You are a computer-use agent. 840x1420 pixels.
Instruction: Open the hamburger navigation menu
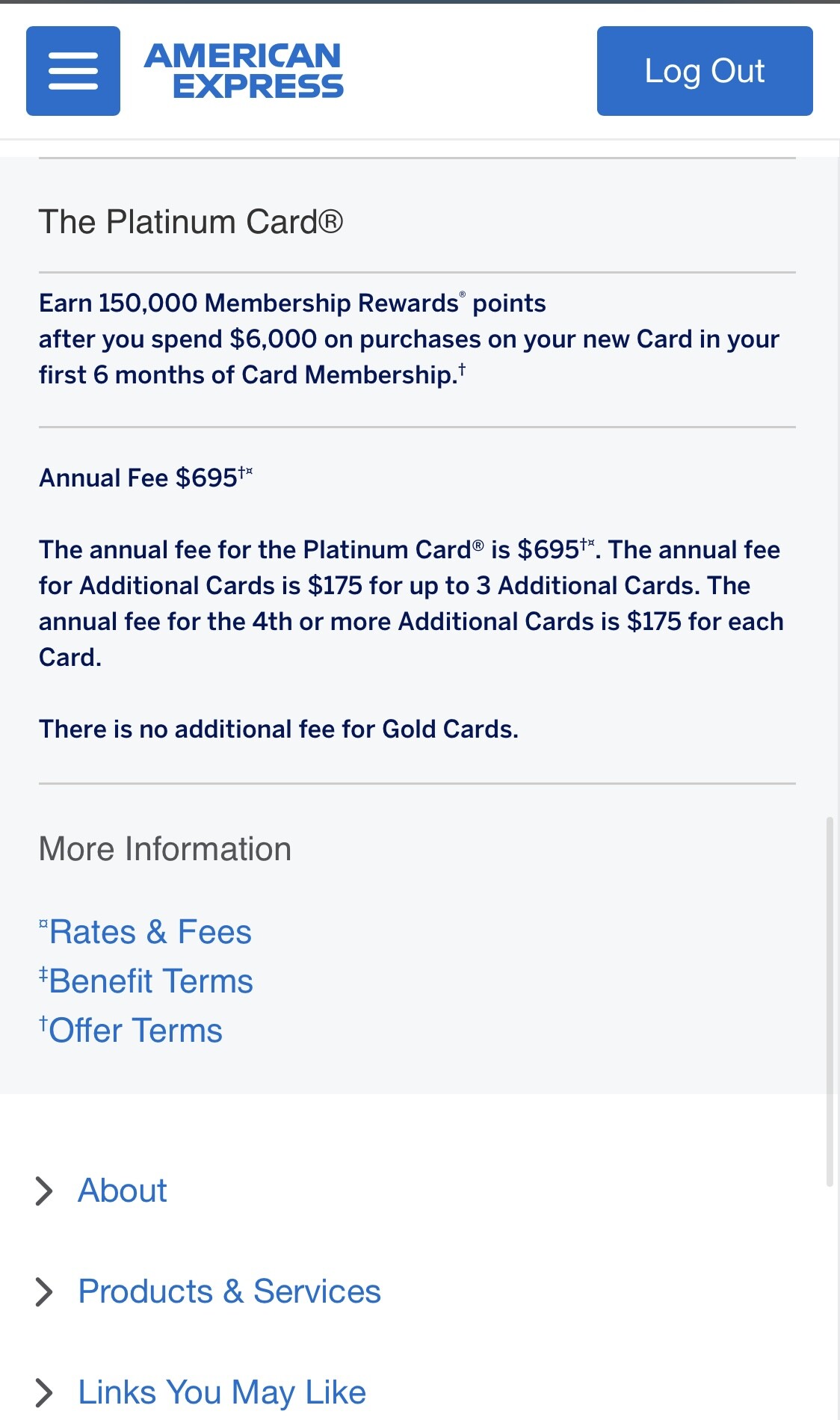pos(73,71)
